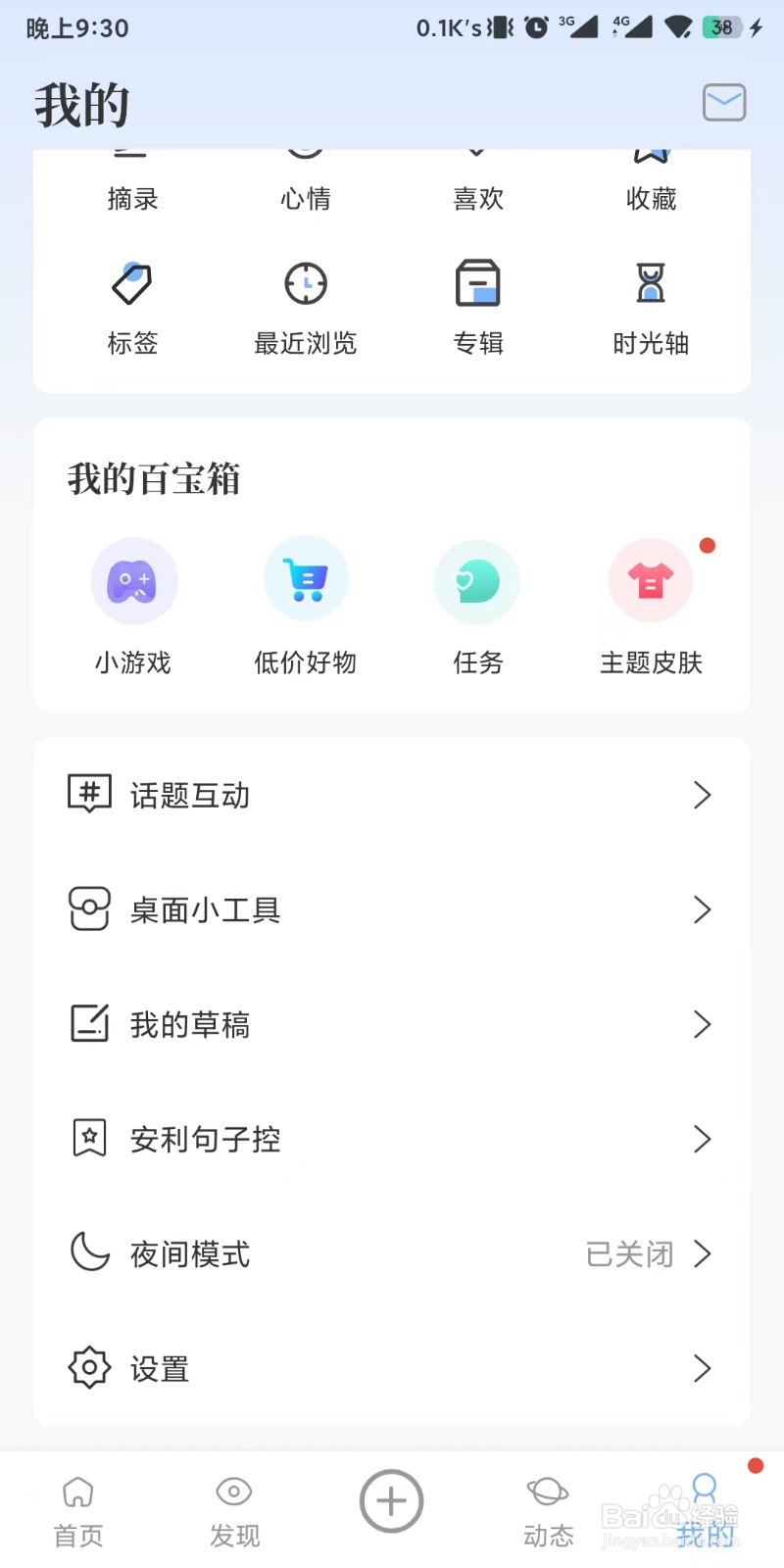Tap the plus create button

(x=391, y=1501)
